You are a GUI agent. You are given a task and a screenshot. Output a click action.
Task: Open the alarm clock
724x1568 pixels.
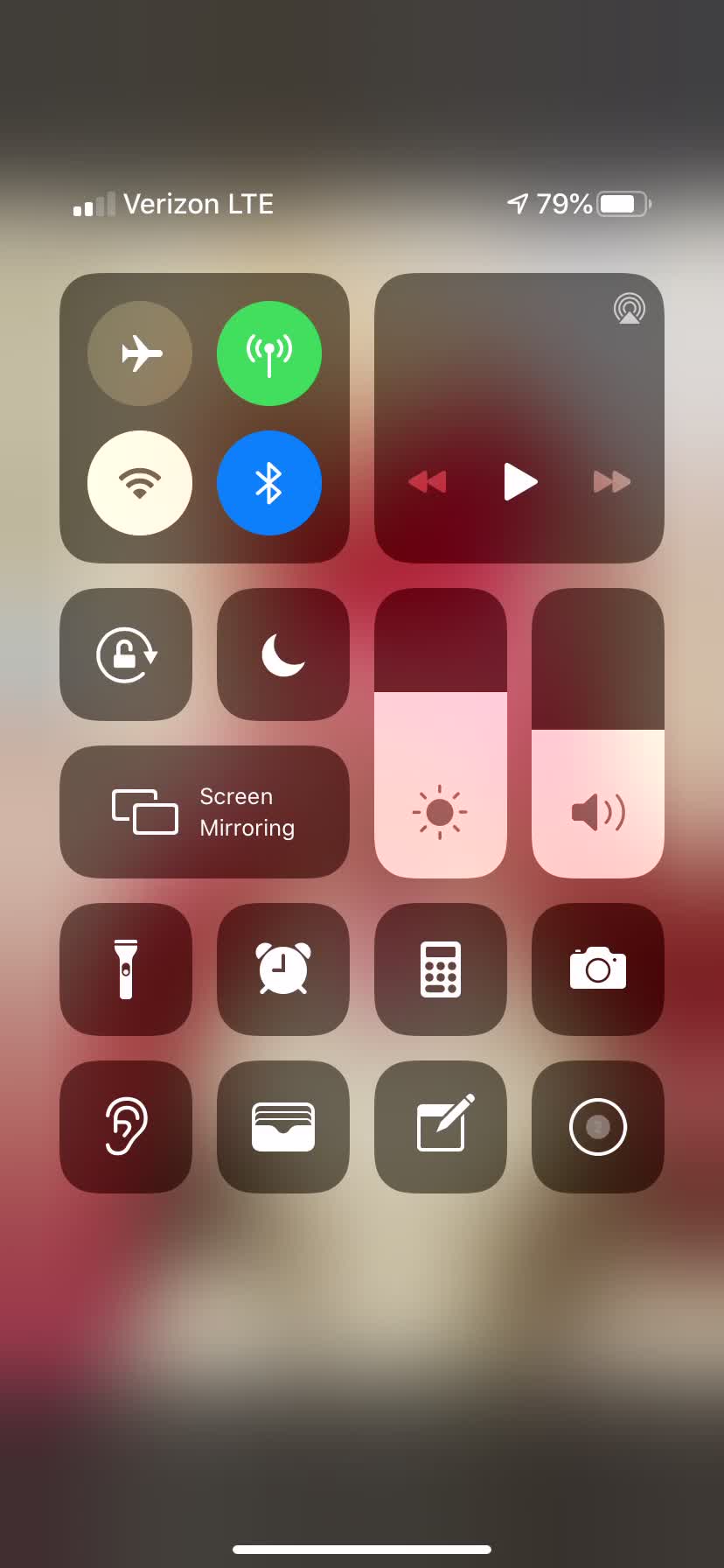click(283, 969)
